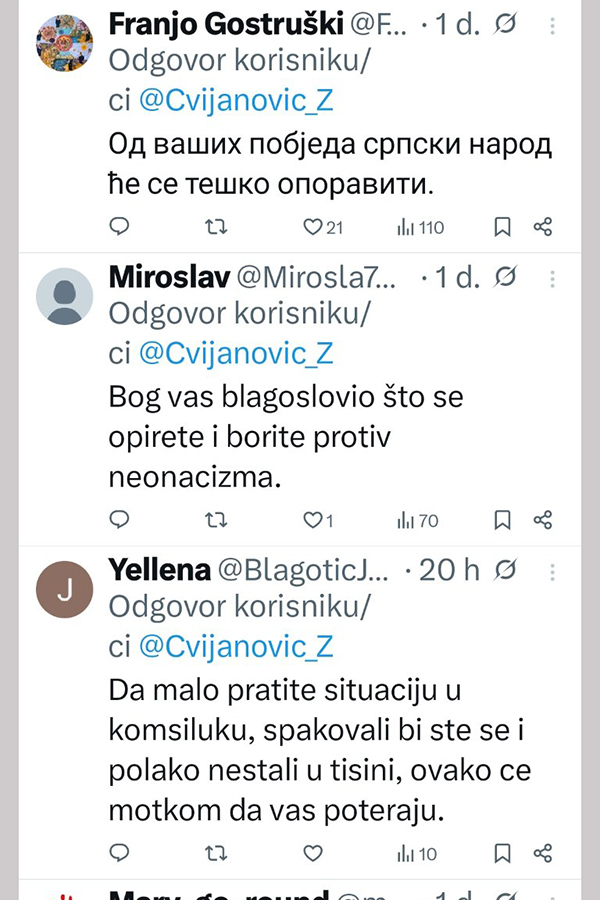The height and width of the screenshot is (900, 600).
Task: Retweet Franjo Gostruški's reply
Action: [215, 227]
